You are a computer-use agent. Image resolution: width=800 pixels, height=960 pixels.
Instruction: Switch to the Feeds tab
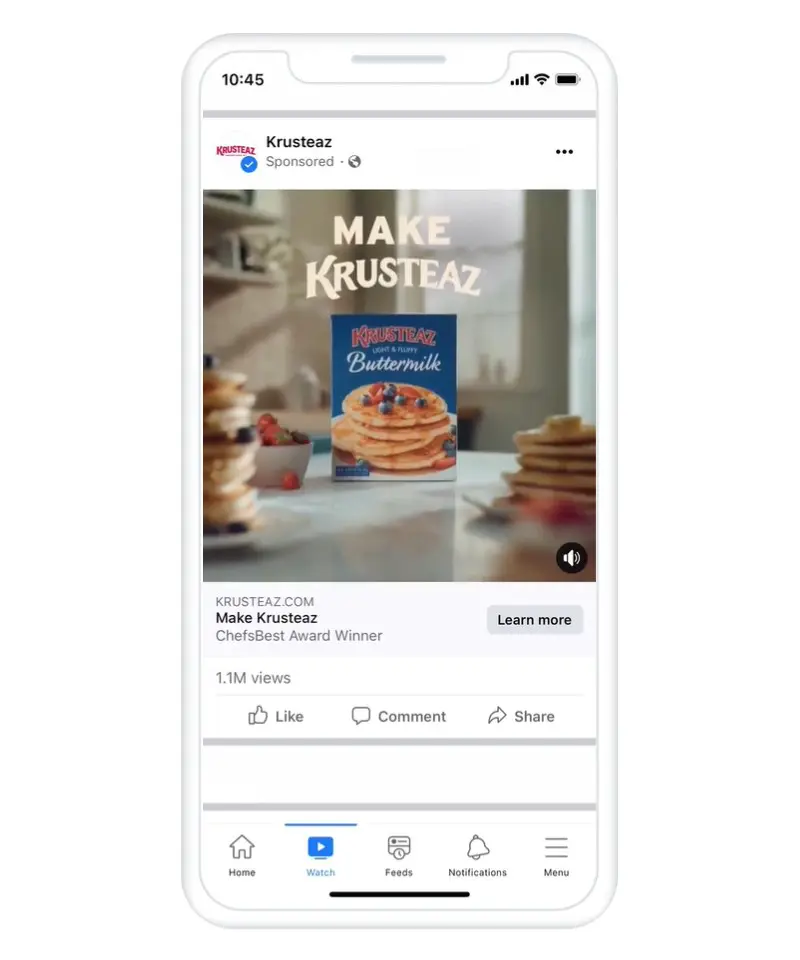click(x=399, y=856)
